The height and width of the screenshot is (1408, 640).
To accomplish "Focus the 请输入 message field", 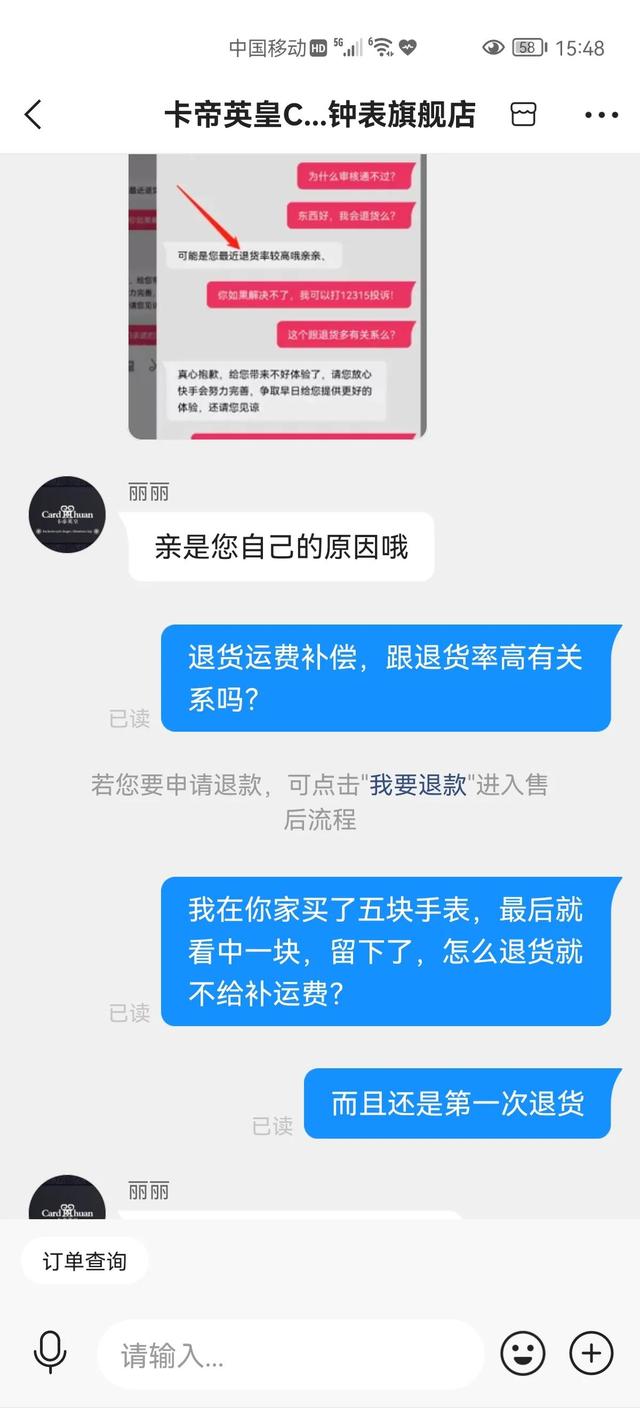I will click(x=290, y=1354).
